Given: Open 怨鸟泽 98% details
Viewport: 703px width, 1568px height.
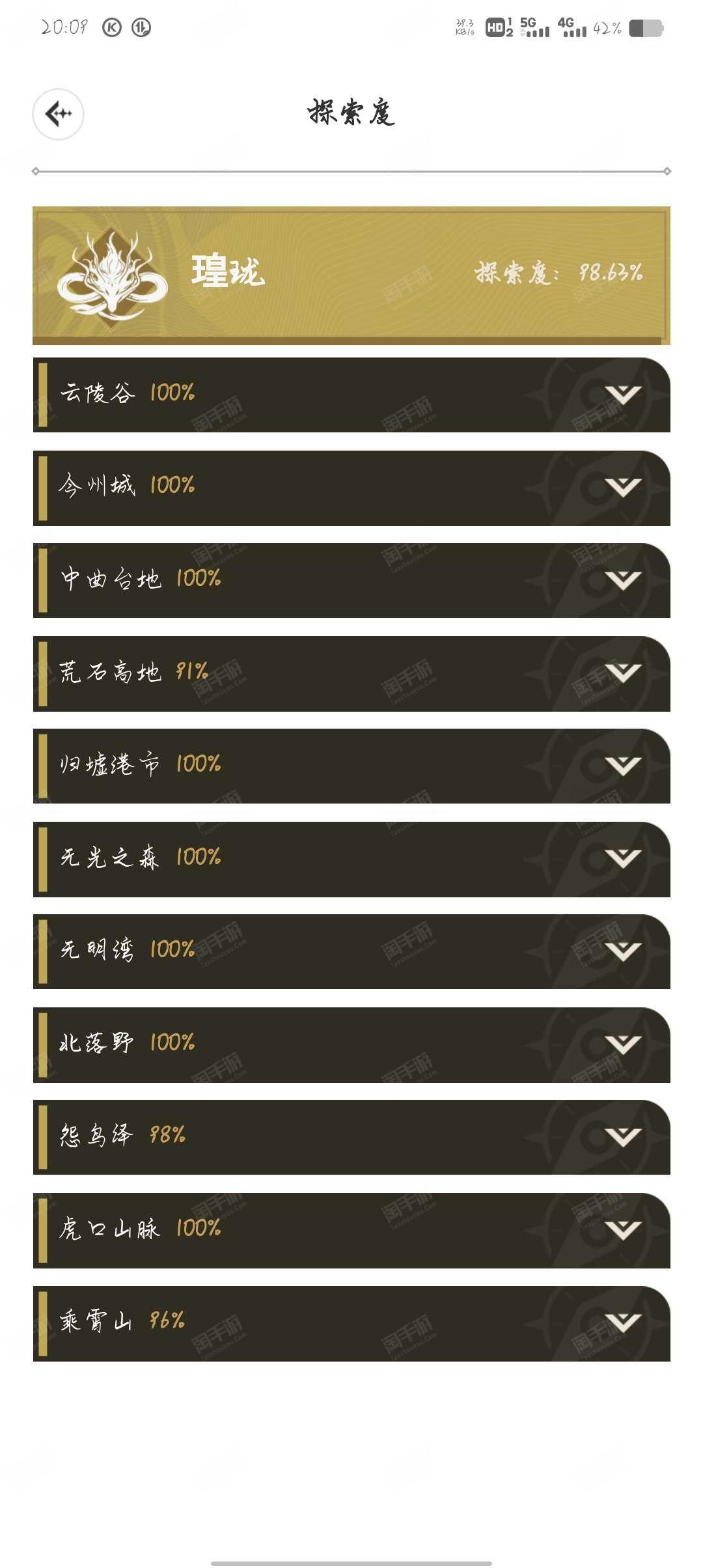Looking at the screenshot, I should pos(351,1137).
